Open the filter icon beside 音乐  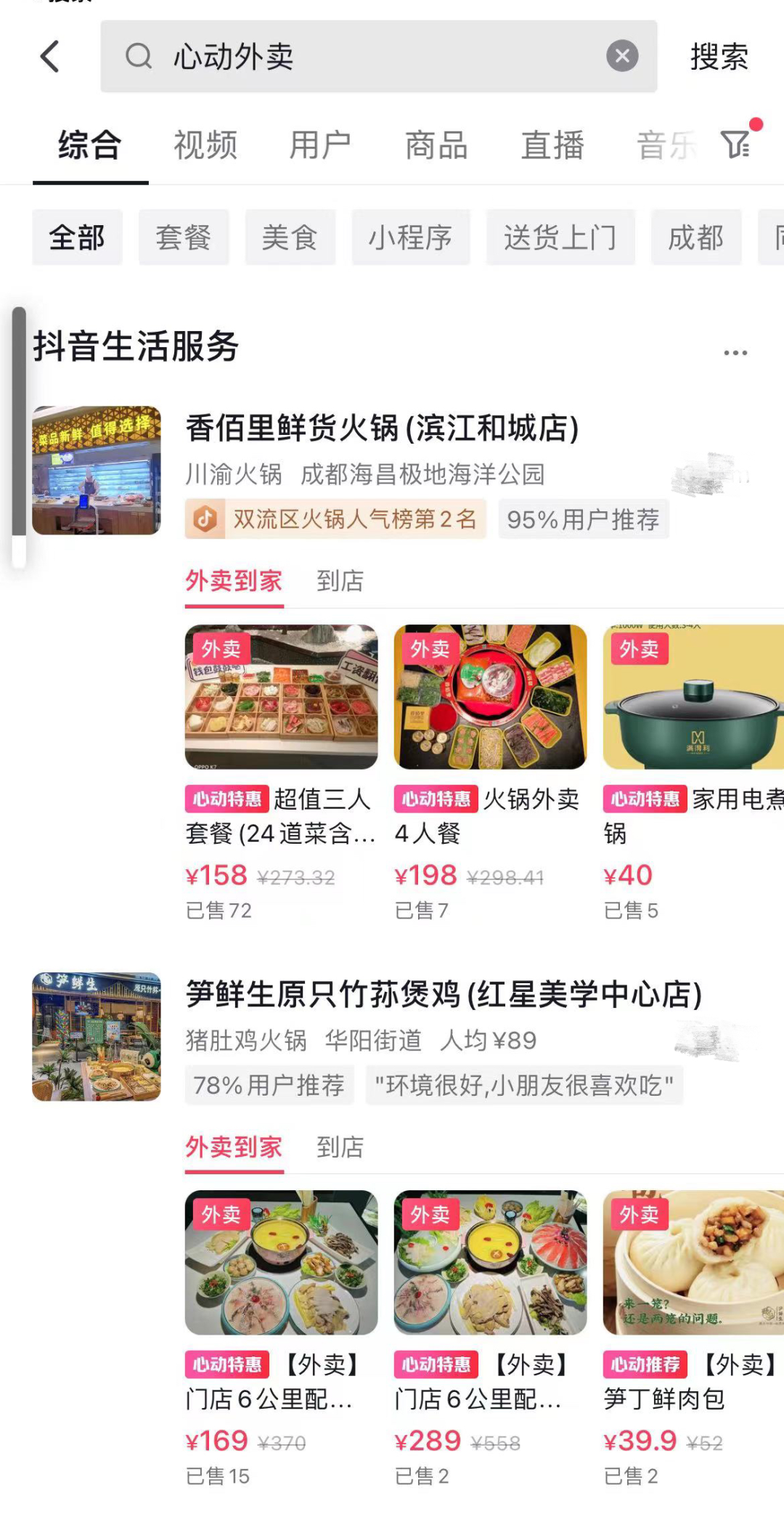pos(736,144)
